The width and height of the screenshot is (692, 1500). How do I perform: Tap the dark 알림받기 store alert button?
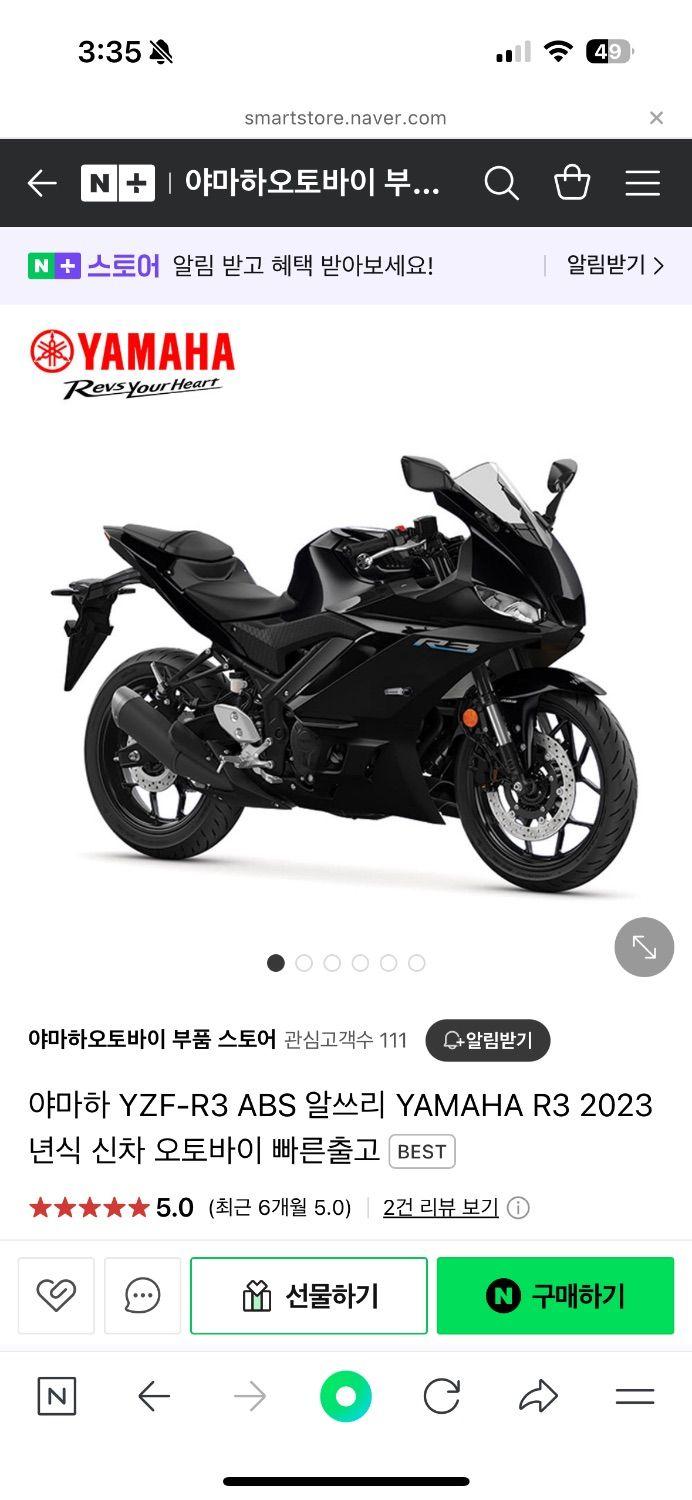pos(488,1041)
